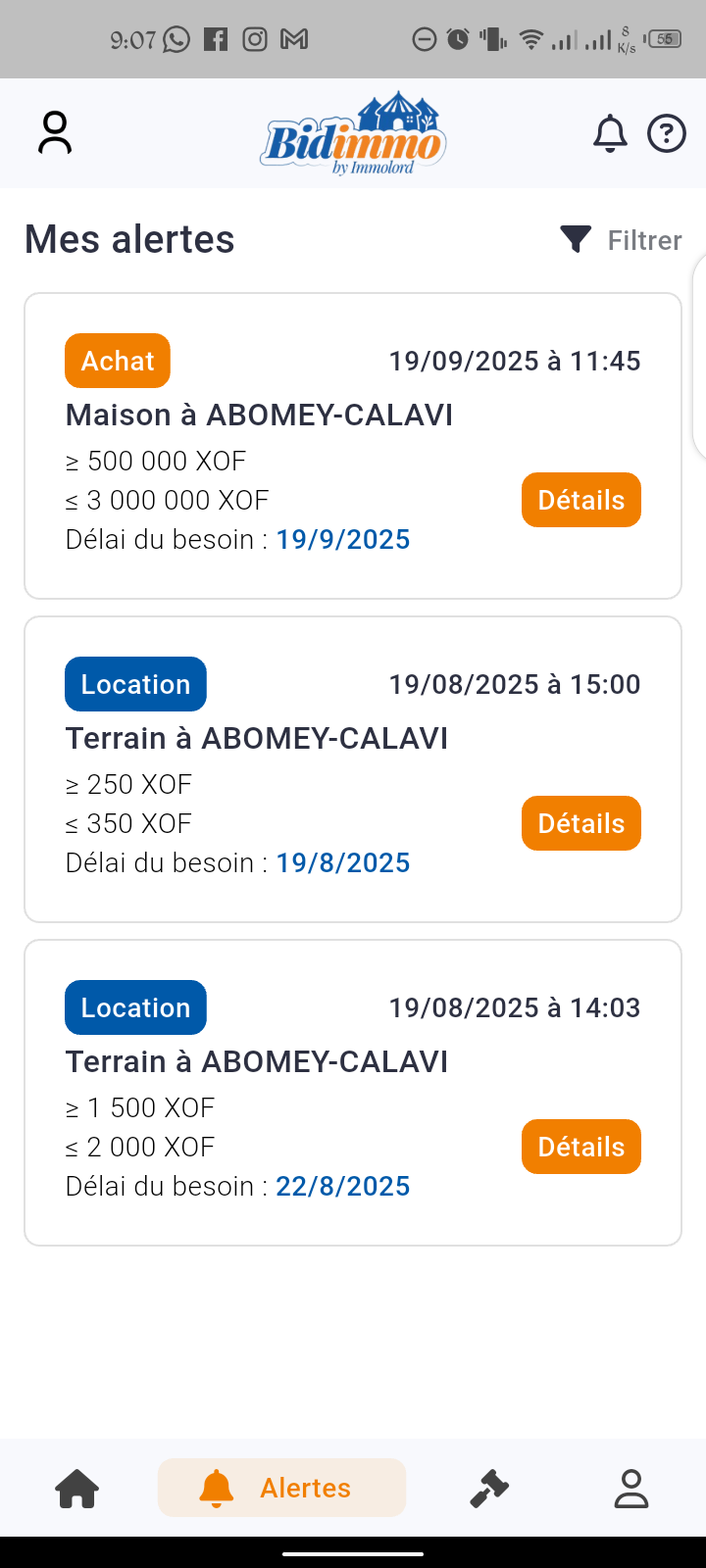The image size is (706, 1568).
Task: Tap the profile icon in top left
Action: click(55, 133)
